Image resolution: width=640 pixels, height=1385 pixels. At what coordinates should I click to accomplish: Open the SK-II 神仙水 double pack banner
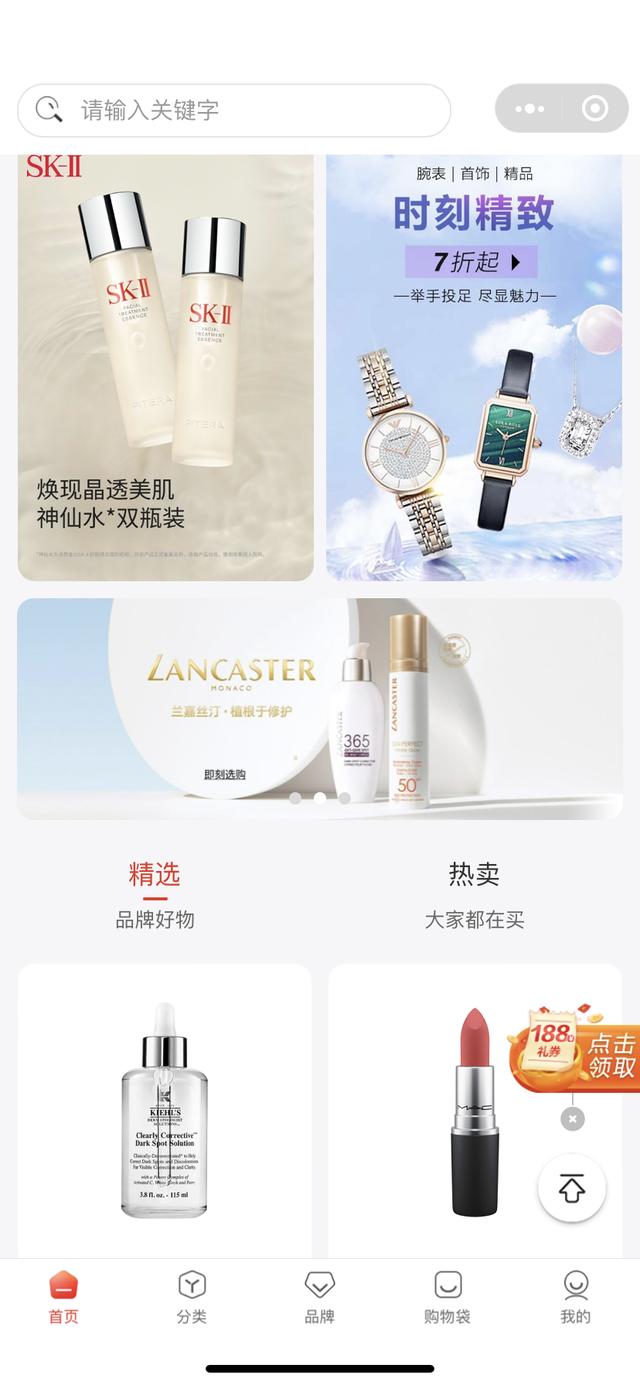tap(166, 367)
